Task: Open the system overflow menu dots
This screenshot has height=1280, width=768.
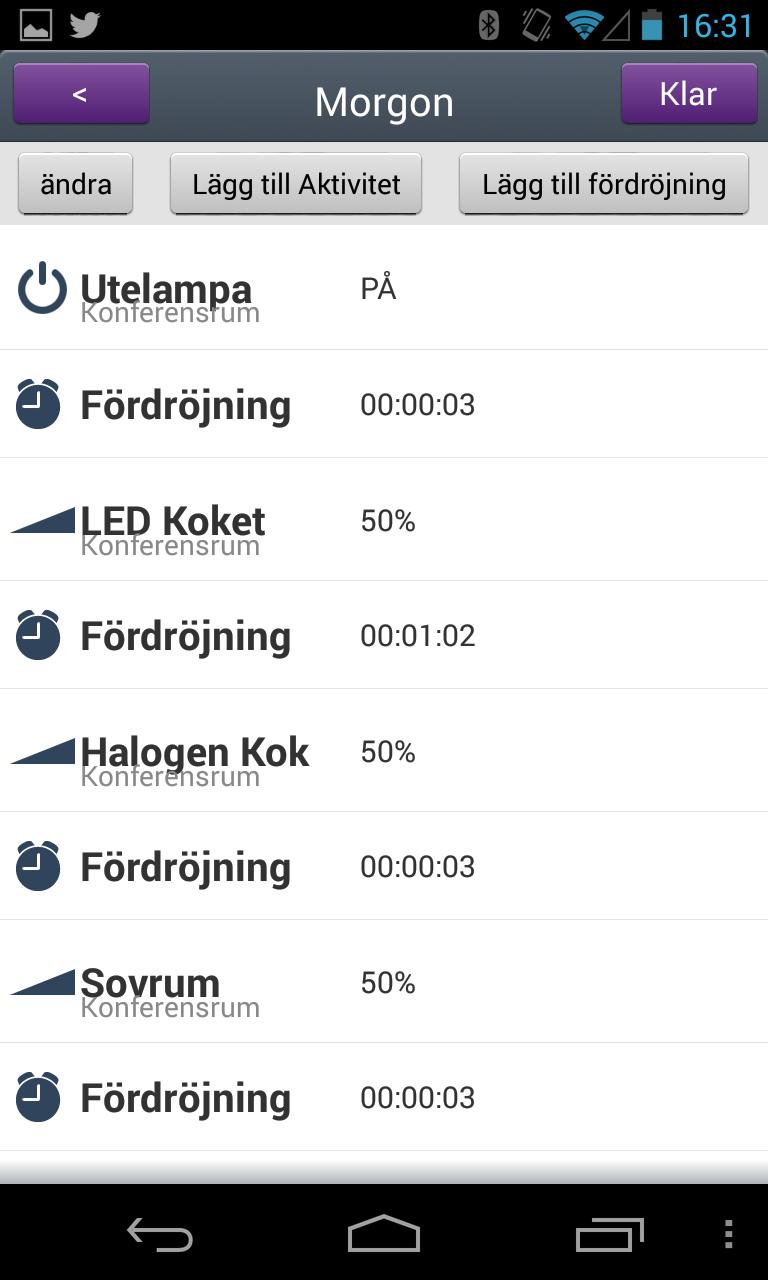Action: pos(728,1234)
